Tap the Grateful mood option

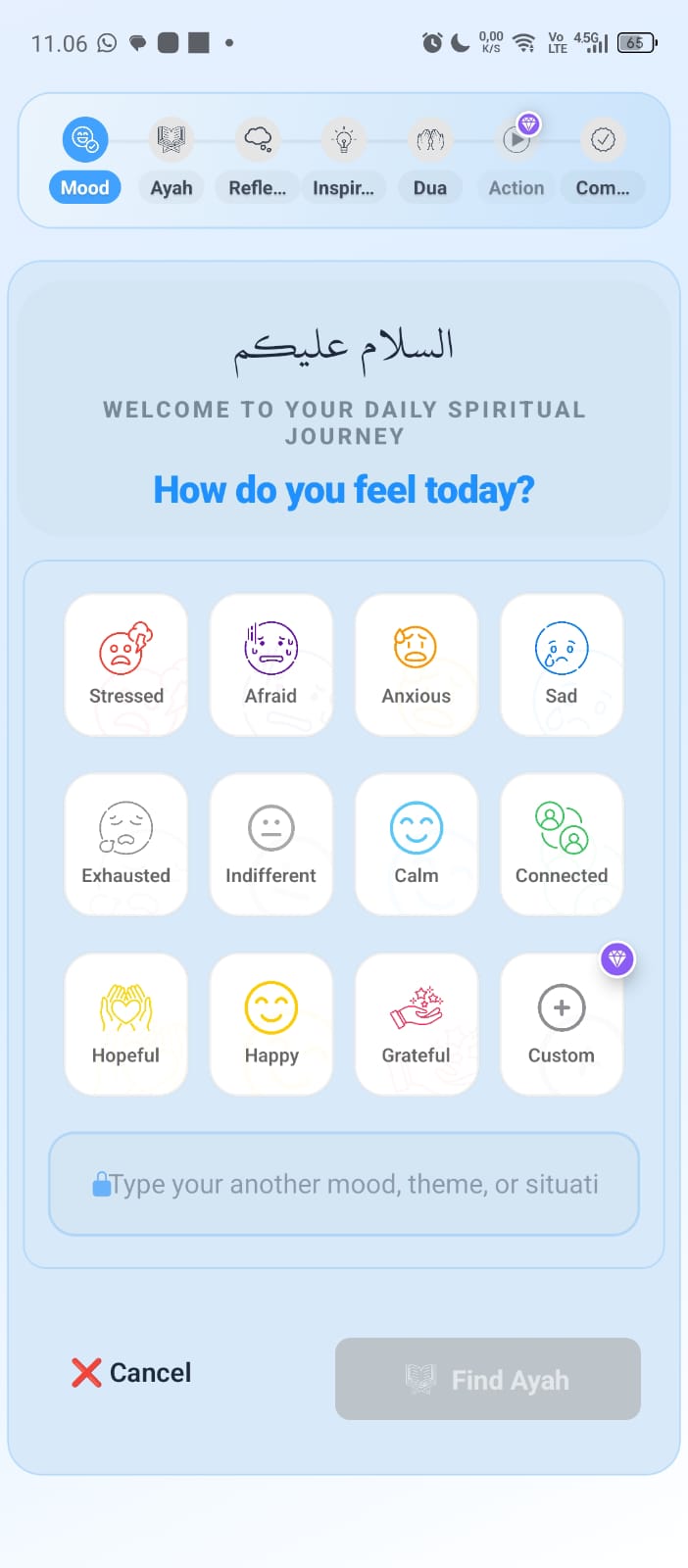pos(416,1023)
